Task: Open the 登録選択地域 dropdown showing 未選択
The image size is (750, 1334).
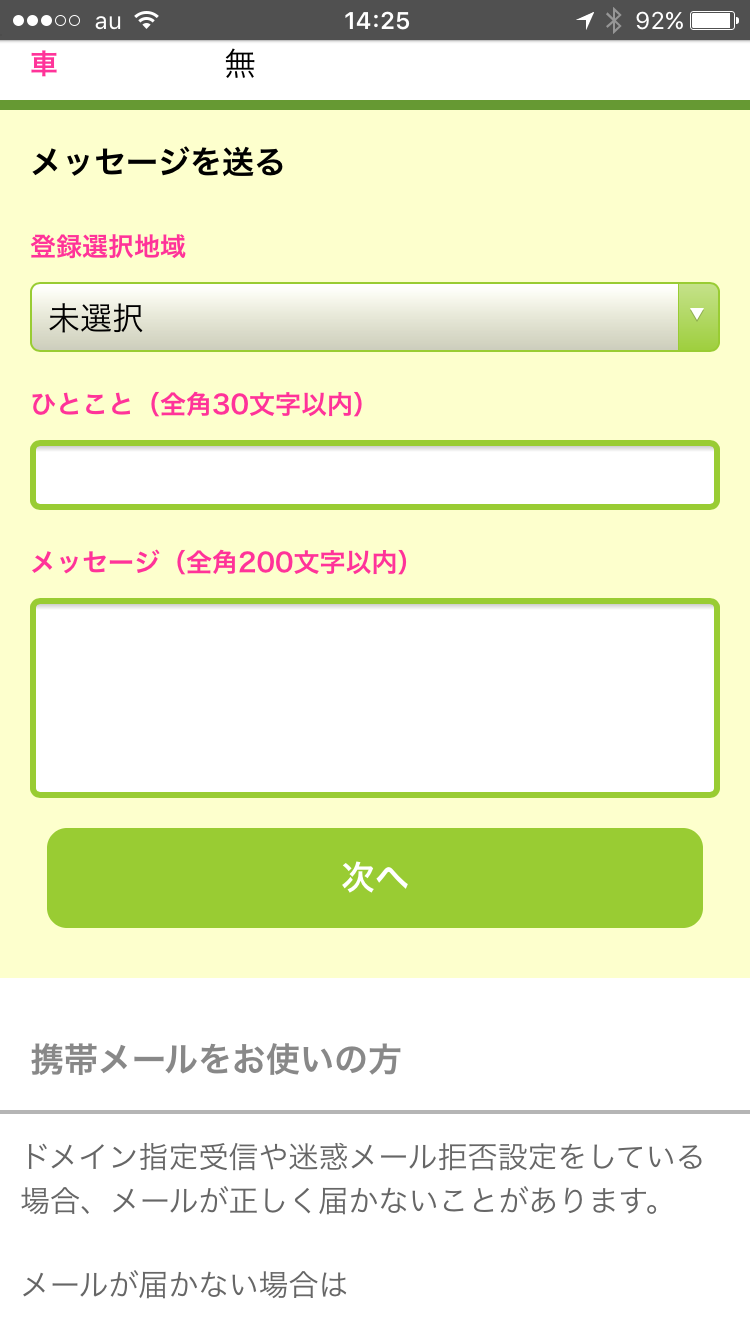Action: [375, 317]
